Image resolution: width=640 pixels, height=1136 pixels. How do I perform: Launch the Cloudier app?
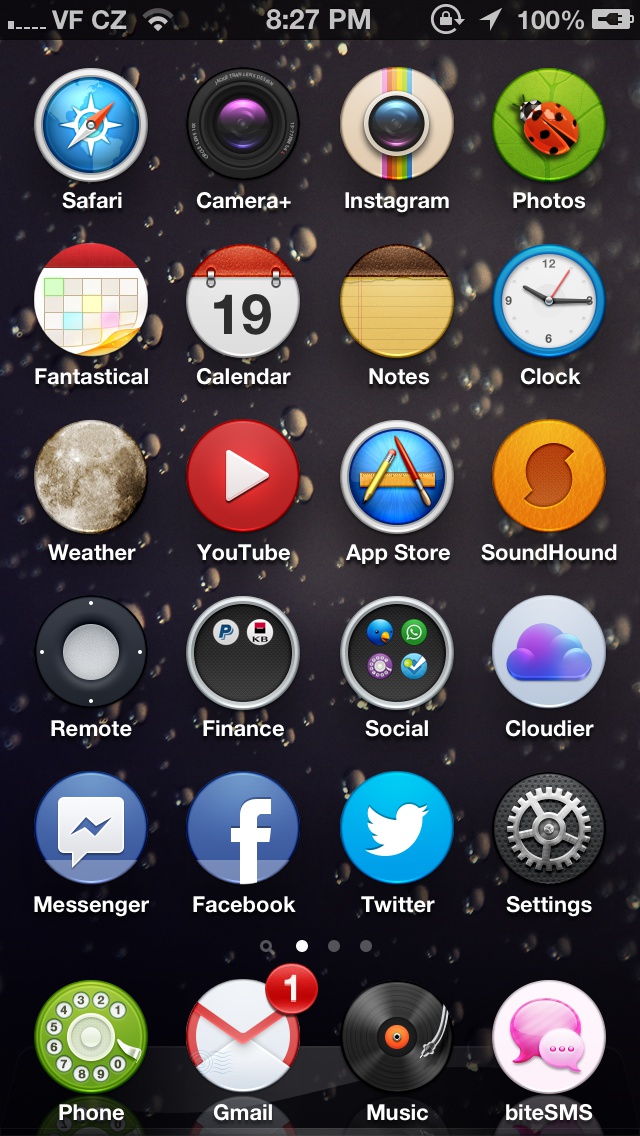pos(549,653)
